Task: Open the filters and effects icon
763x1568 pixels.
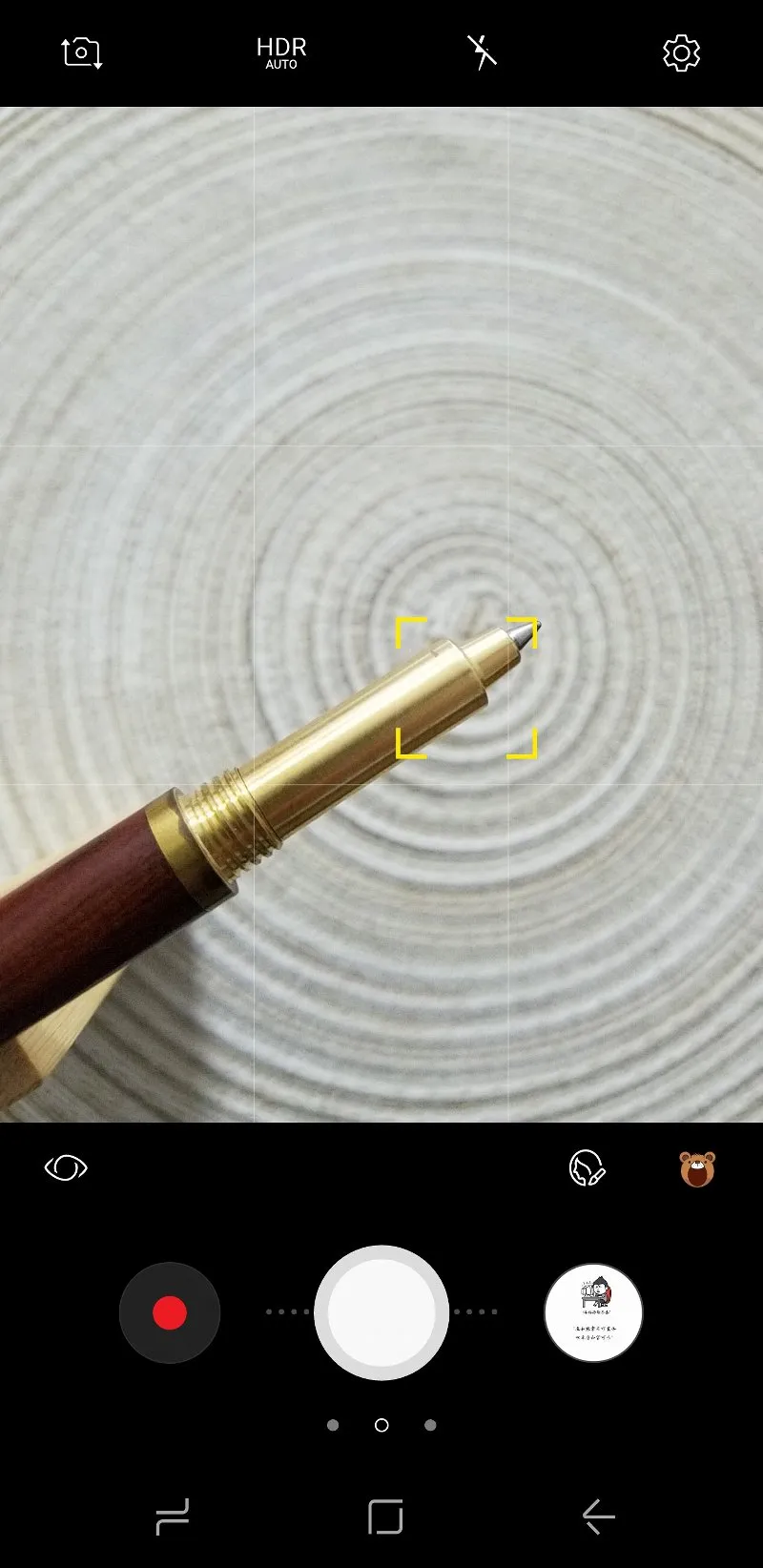Action: (x=587, y=1167)
